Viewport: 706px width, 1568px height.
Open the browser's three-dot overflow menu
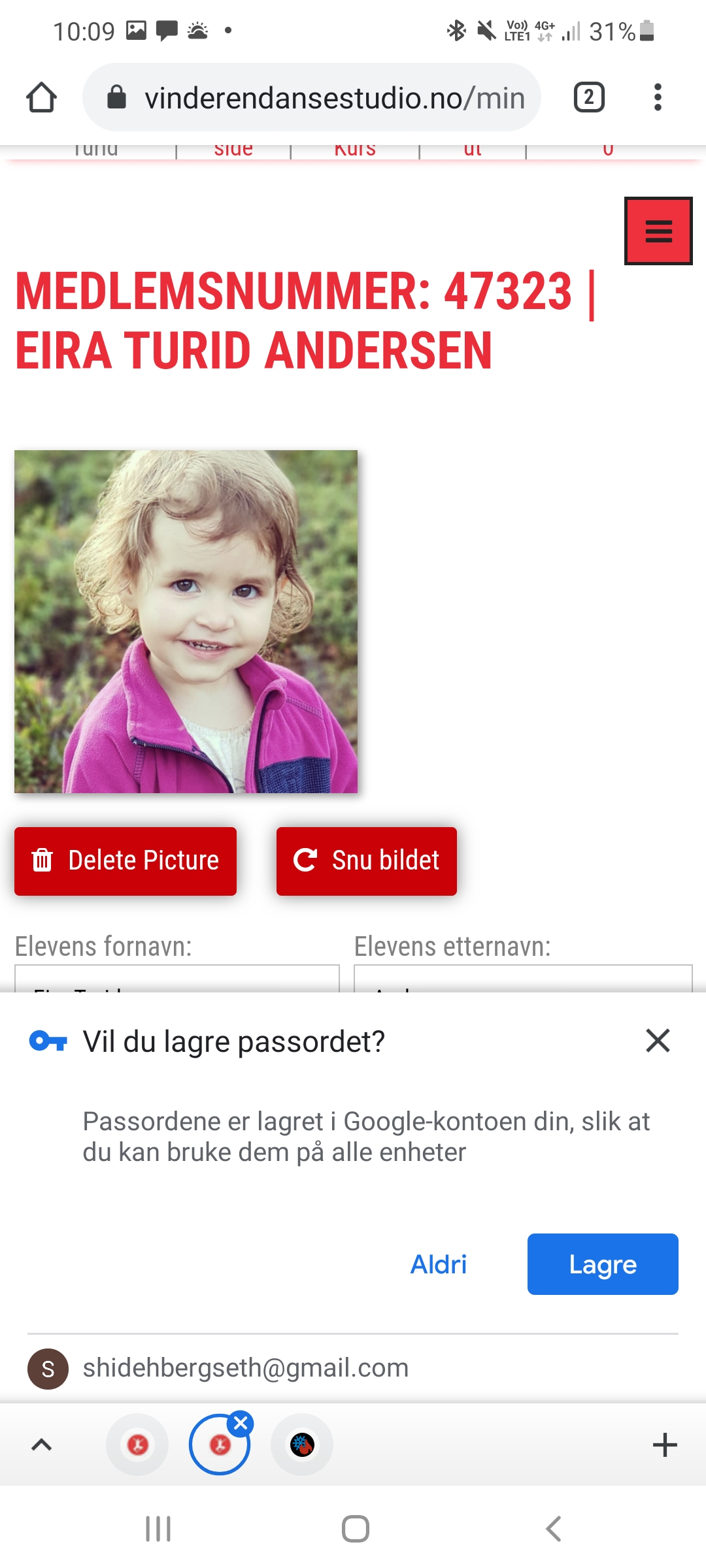(x=658, y=97)
